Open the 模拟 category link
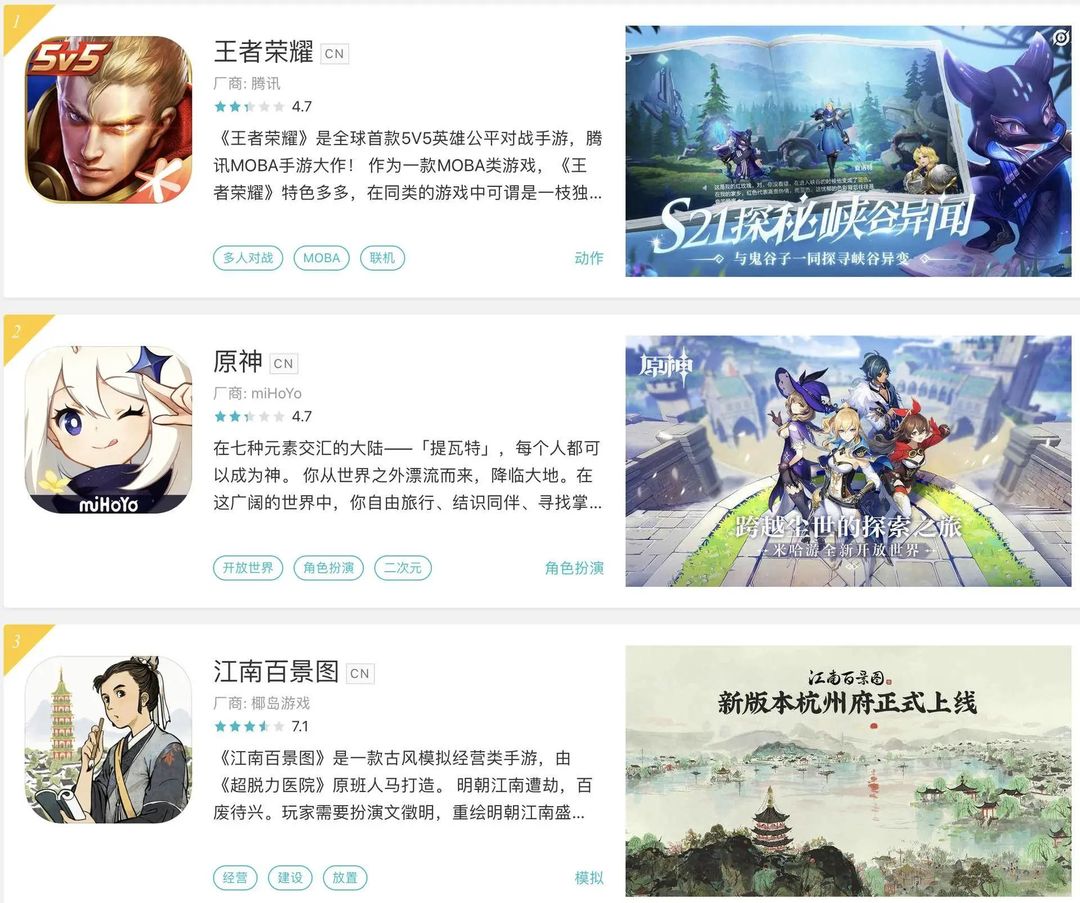The height and width of the screenshot is (903, 1080). [589, 878]
